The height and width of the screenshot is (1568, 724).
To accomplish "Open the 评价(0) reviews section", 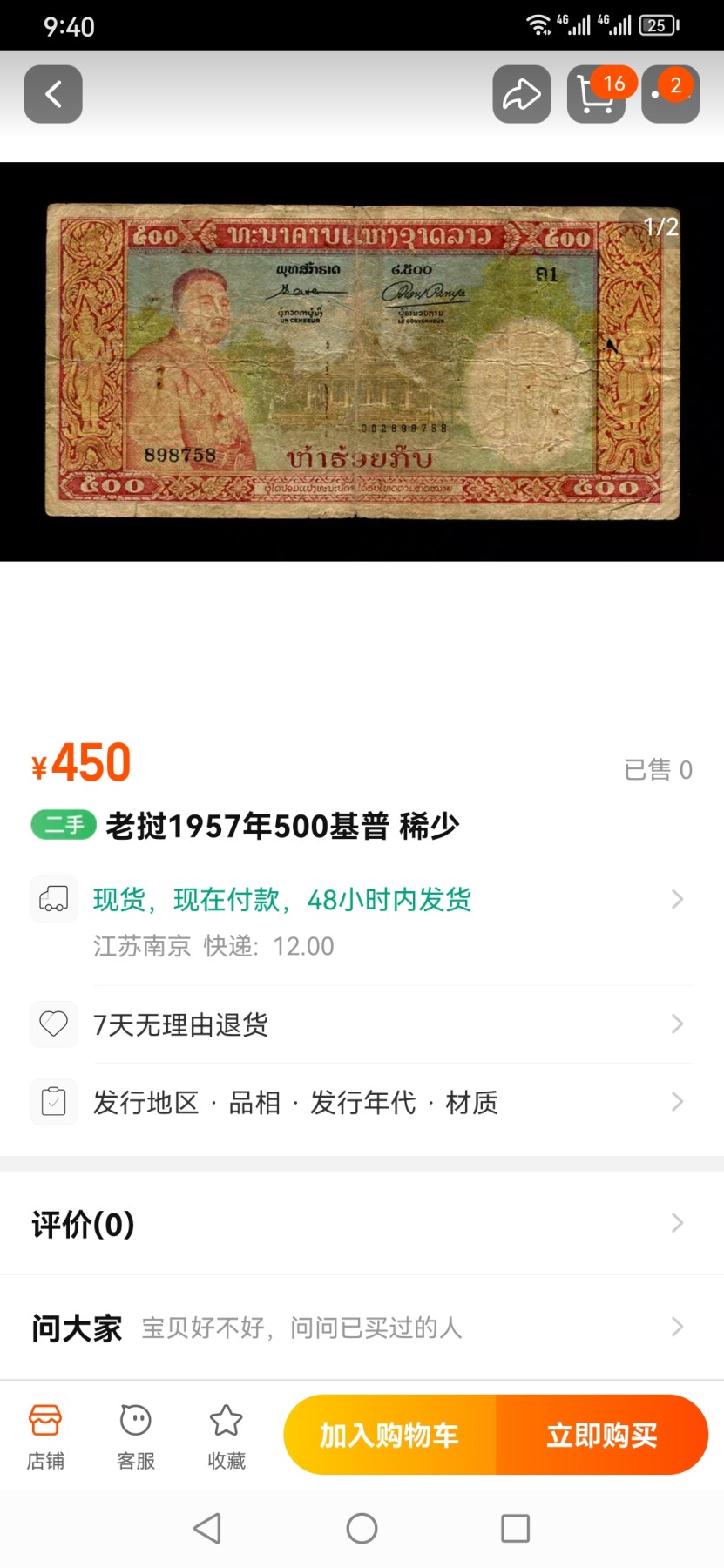I will (362, 1224).
